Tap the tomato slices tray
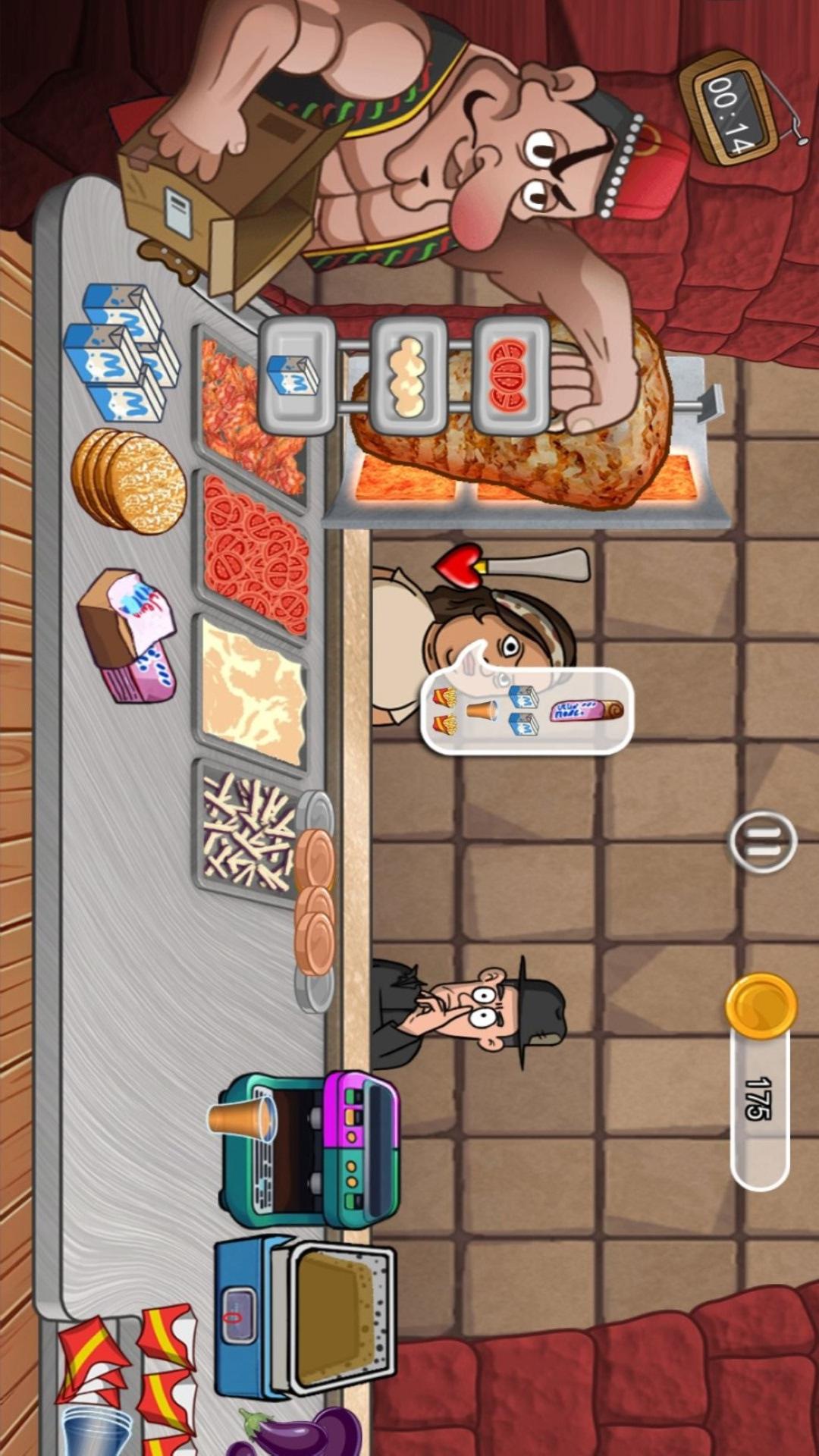The height and width of the screenshot is (1456, 819). point(256,555)
